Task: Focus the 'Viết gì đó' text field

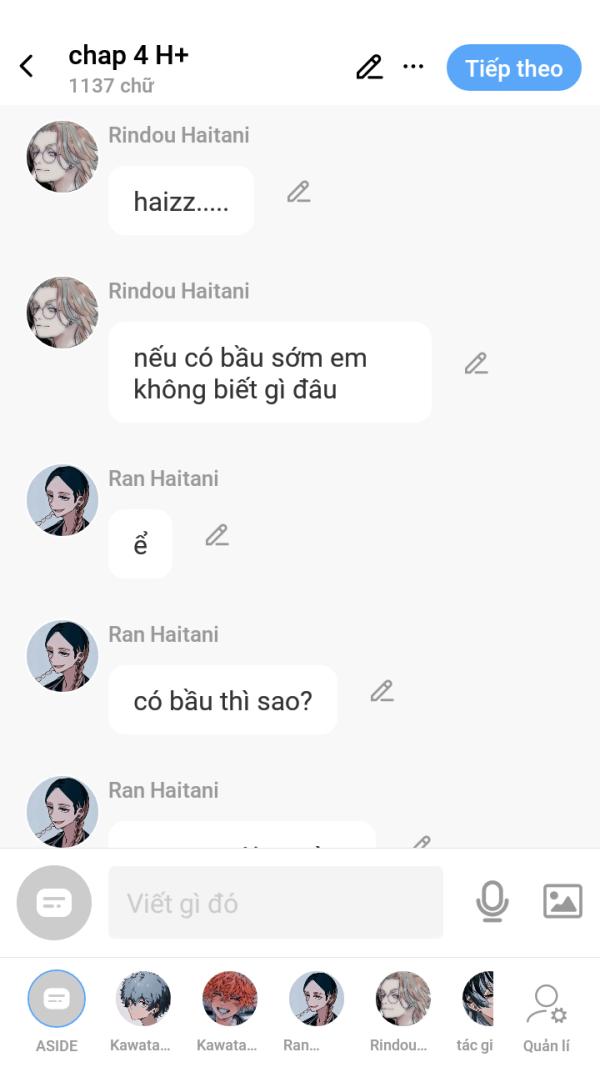Action: (275, 903)
